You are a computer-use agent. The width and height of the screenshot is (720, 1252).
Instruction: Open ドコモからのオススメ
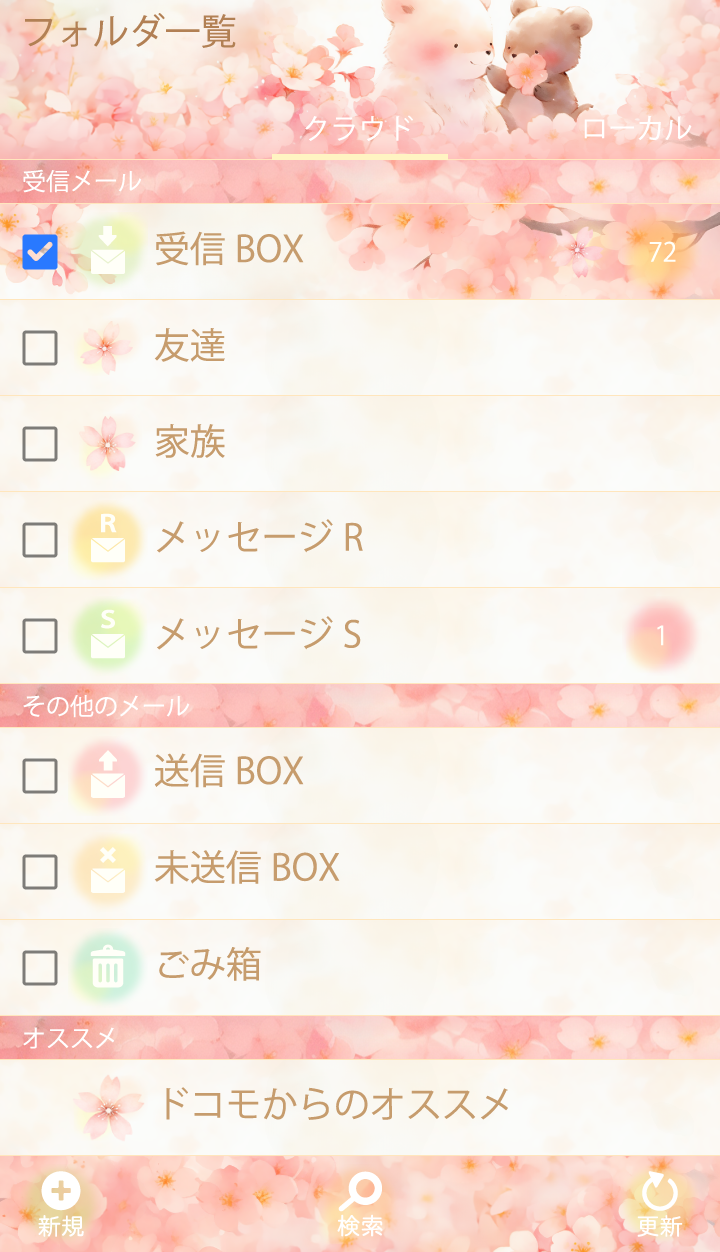[x=334, y=1104]
